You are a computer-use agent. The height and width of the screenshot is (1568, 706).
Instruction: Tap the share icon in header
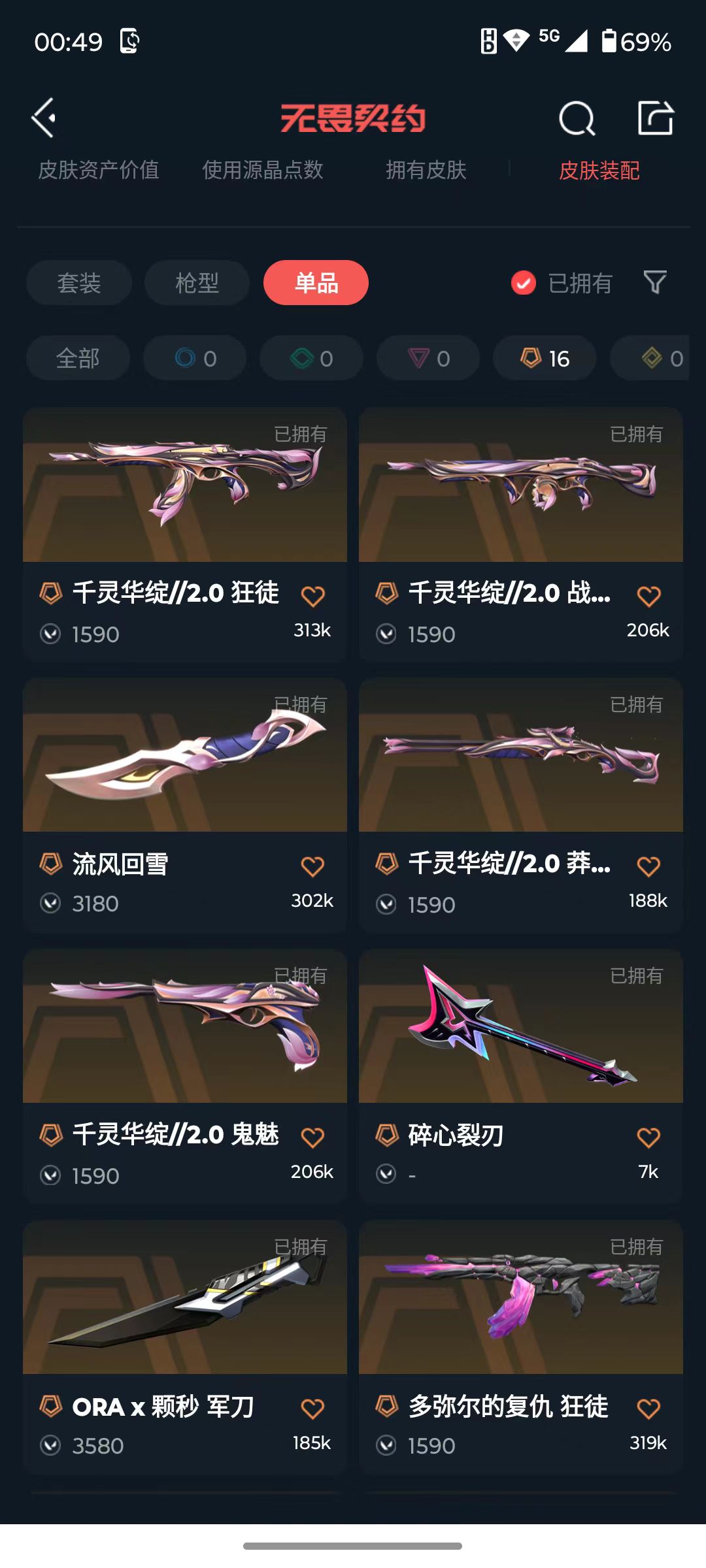click(x=655, y=118)
